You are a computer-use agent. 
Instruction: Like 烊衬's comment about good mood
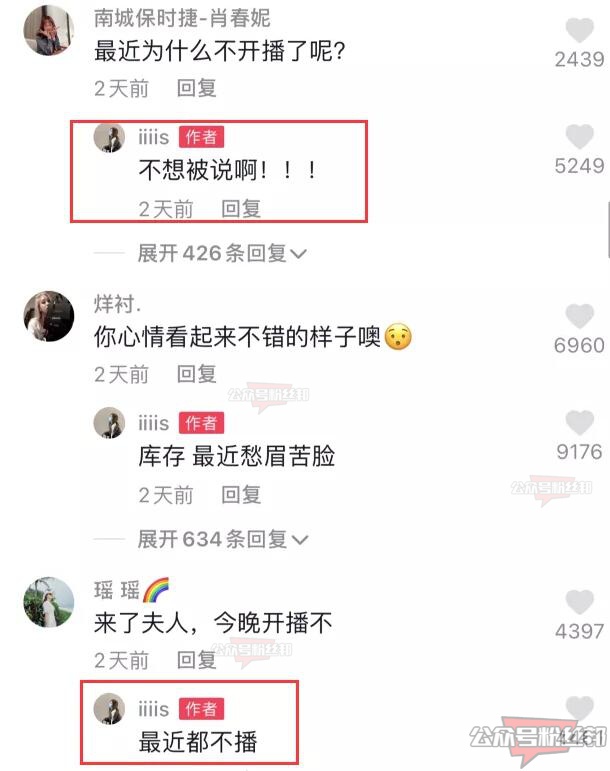tap(579, 317)
